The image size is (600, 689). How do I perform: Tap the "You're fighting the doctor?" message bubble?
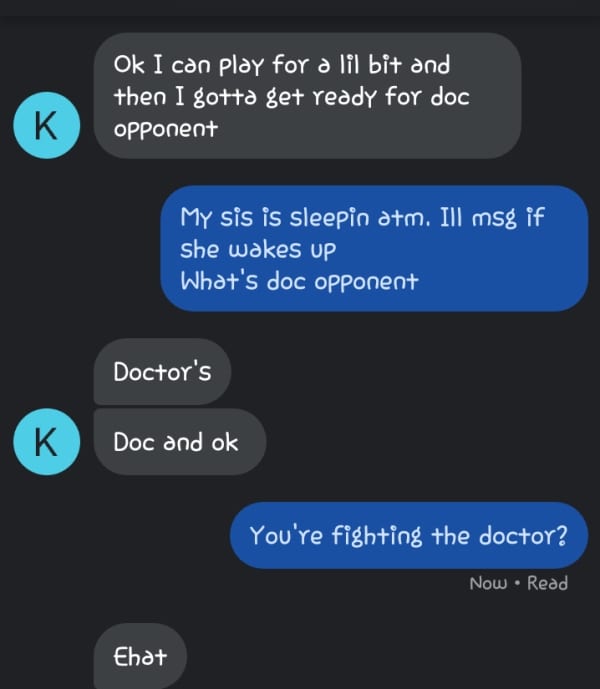[408, 535]
